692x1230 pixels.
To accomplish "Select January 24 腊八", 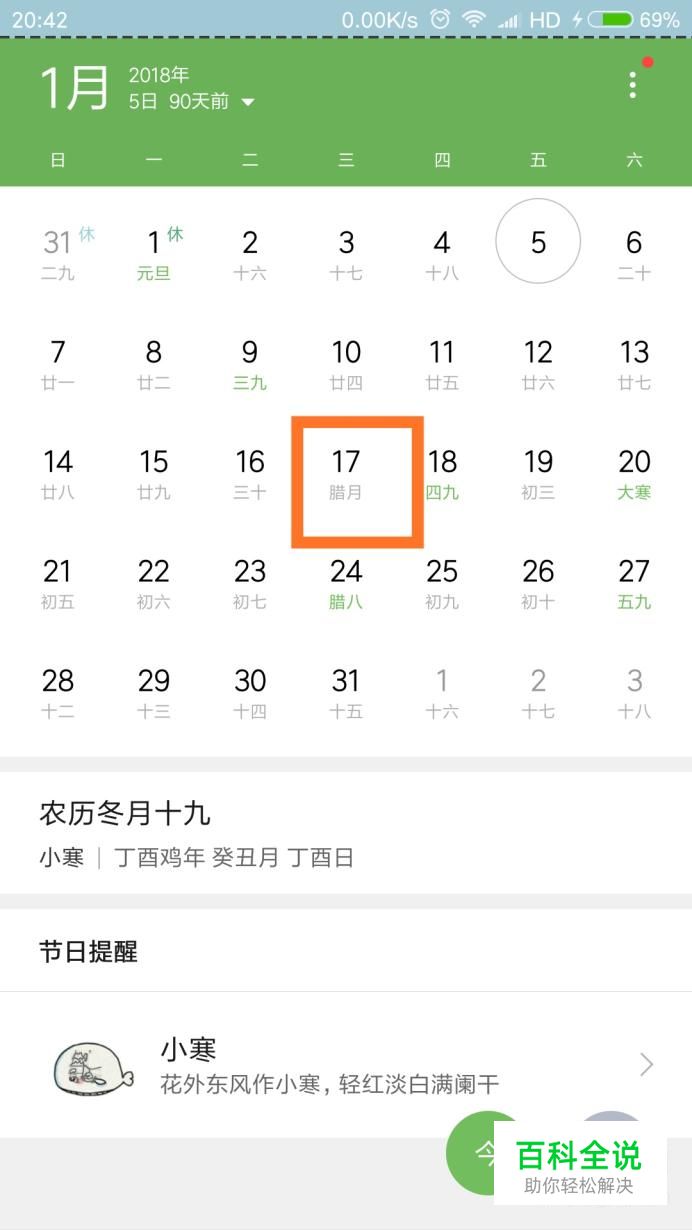I will coord(346,583).
